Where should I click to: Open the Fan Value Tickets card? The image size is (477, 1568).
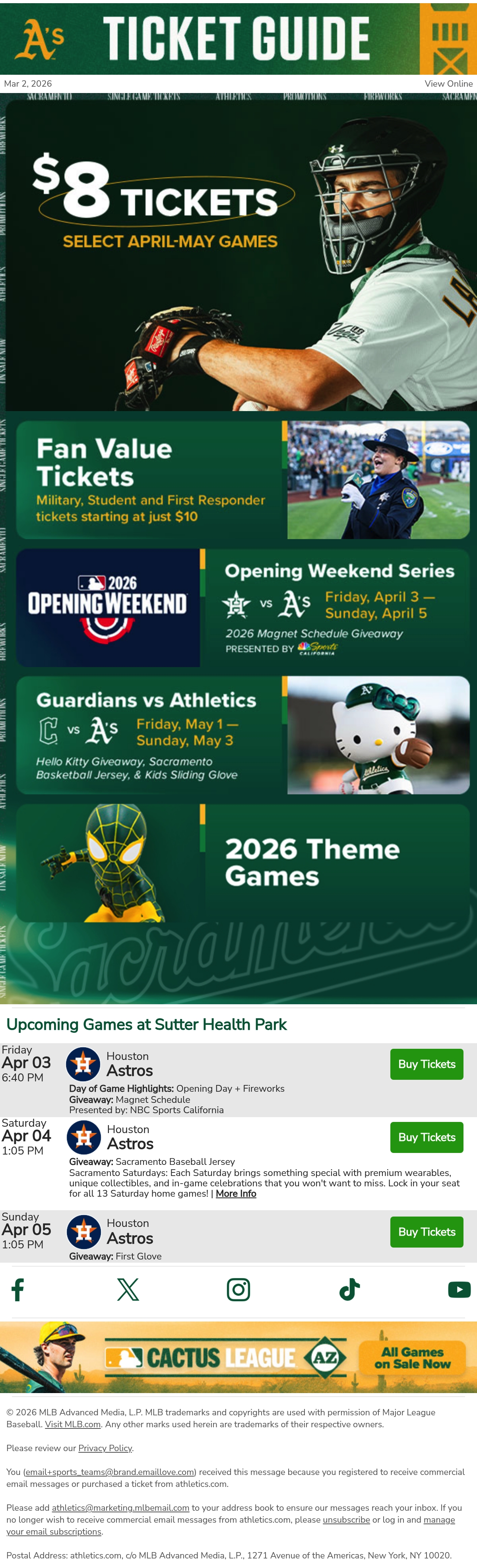(243, 479)
